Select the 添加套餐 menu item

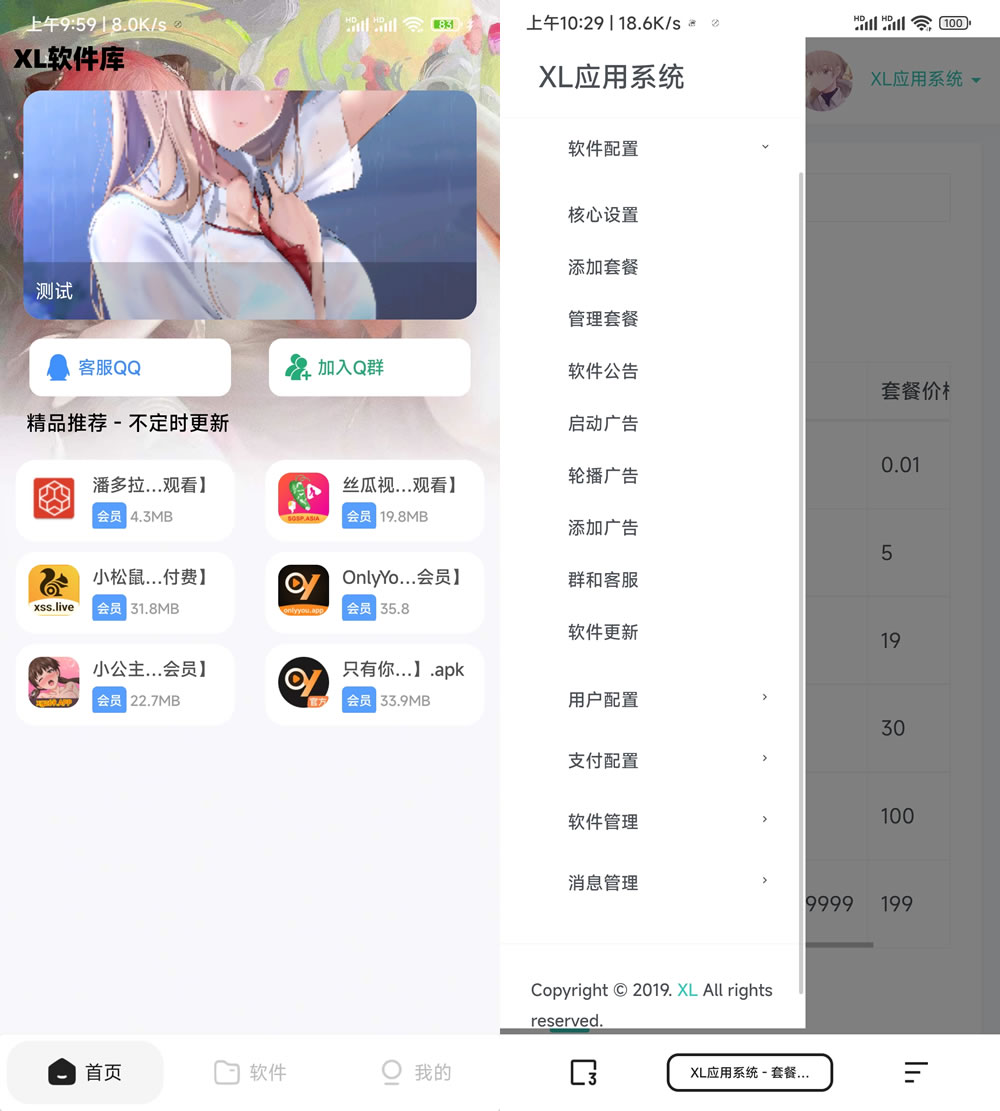click(603, 267)
